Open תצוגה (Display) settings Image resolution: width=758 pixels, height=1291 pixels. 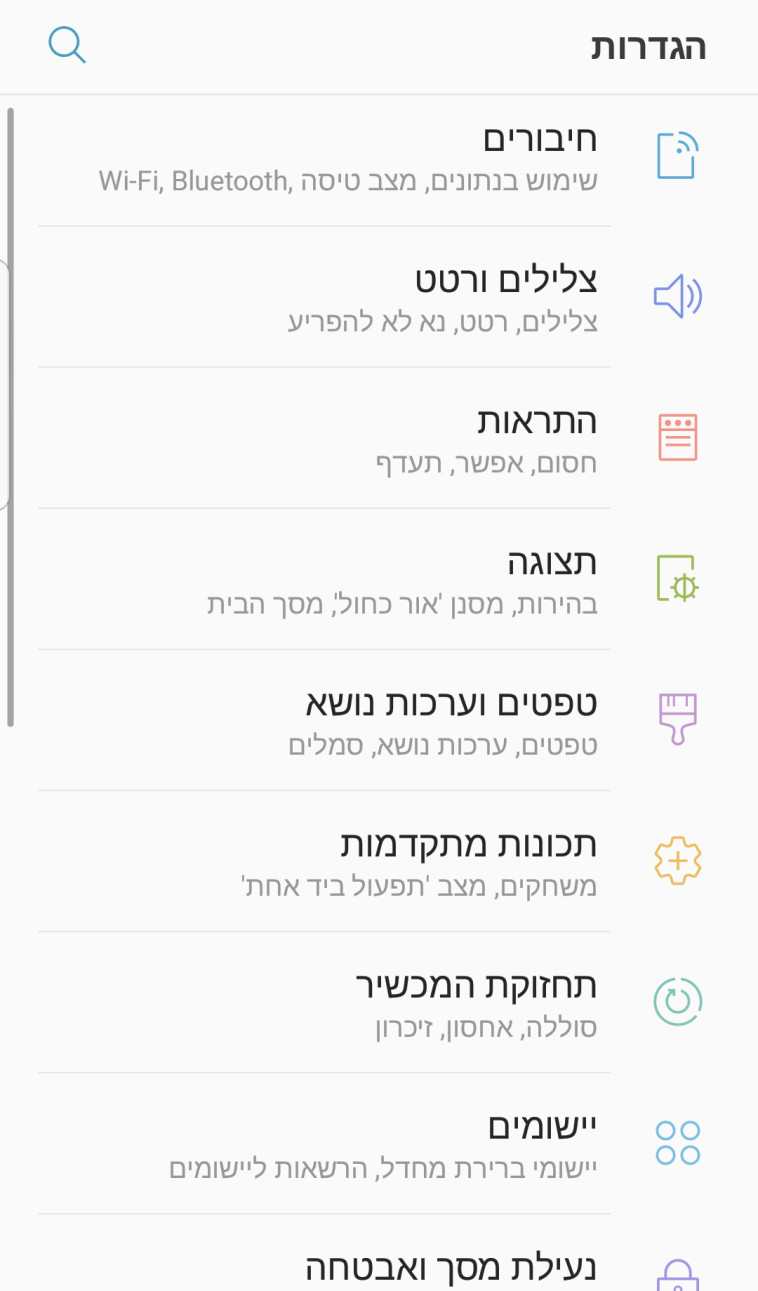click(379, 579)
